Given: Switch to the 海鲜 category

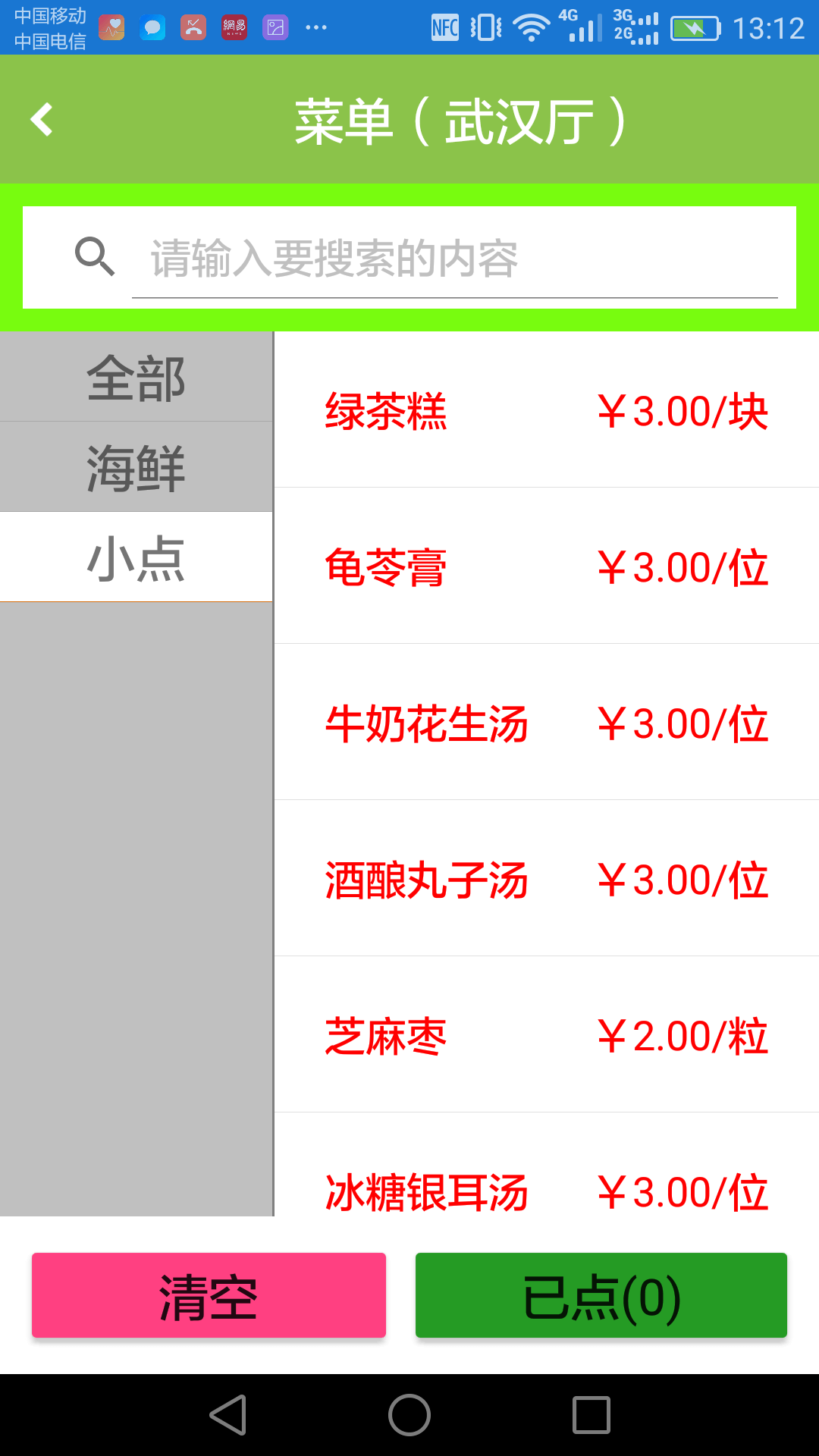Looking at the screenshot, I should (x=136, y=467).
